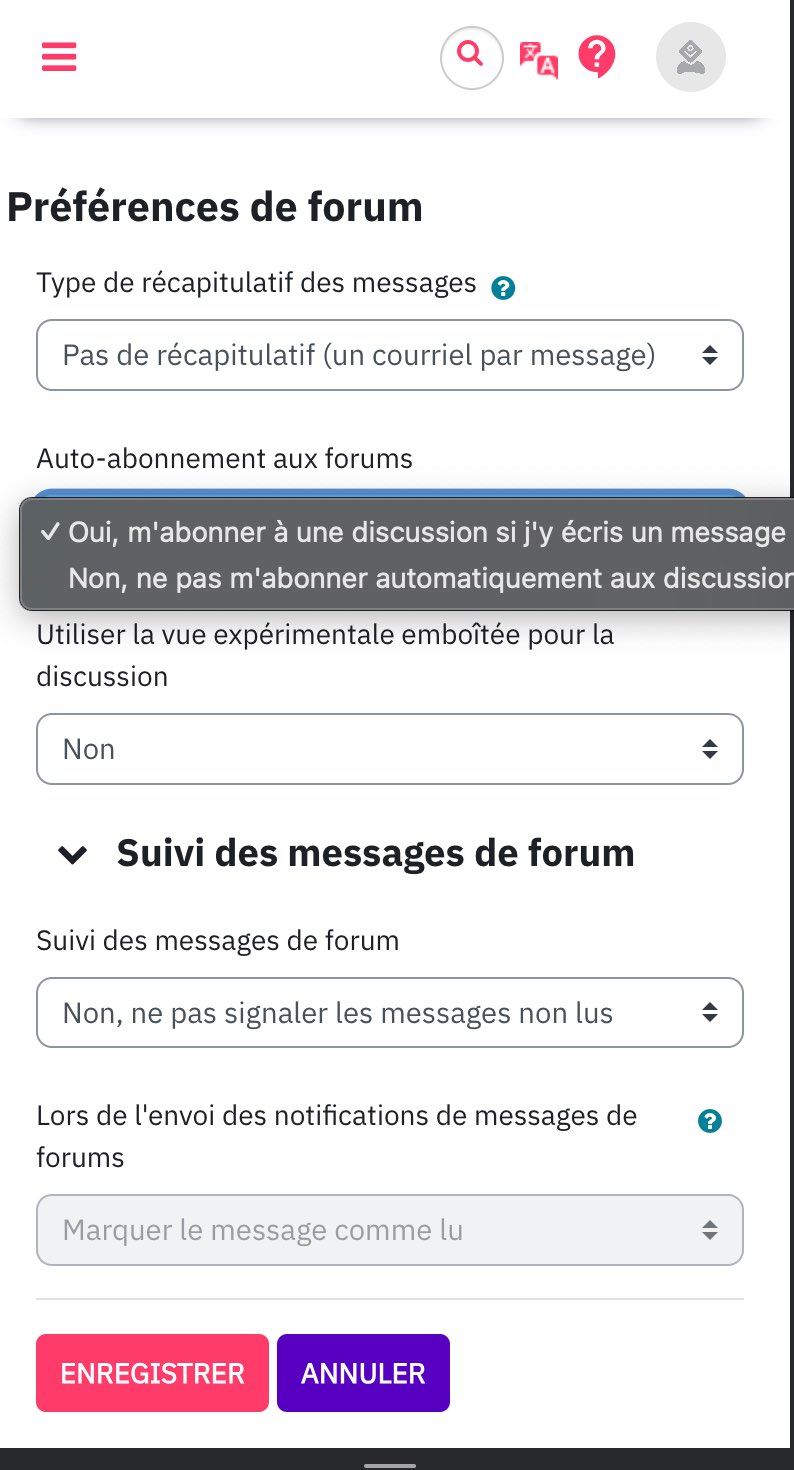Open the help question mark icon
The height and width of the screenshot is (1470, 794).
pos(597,57)
